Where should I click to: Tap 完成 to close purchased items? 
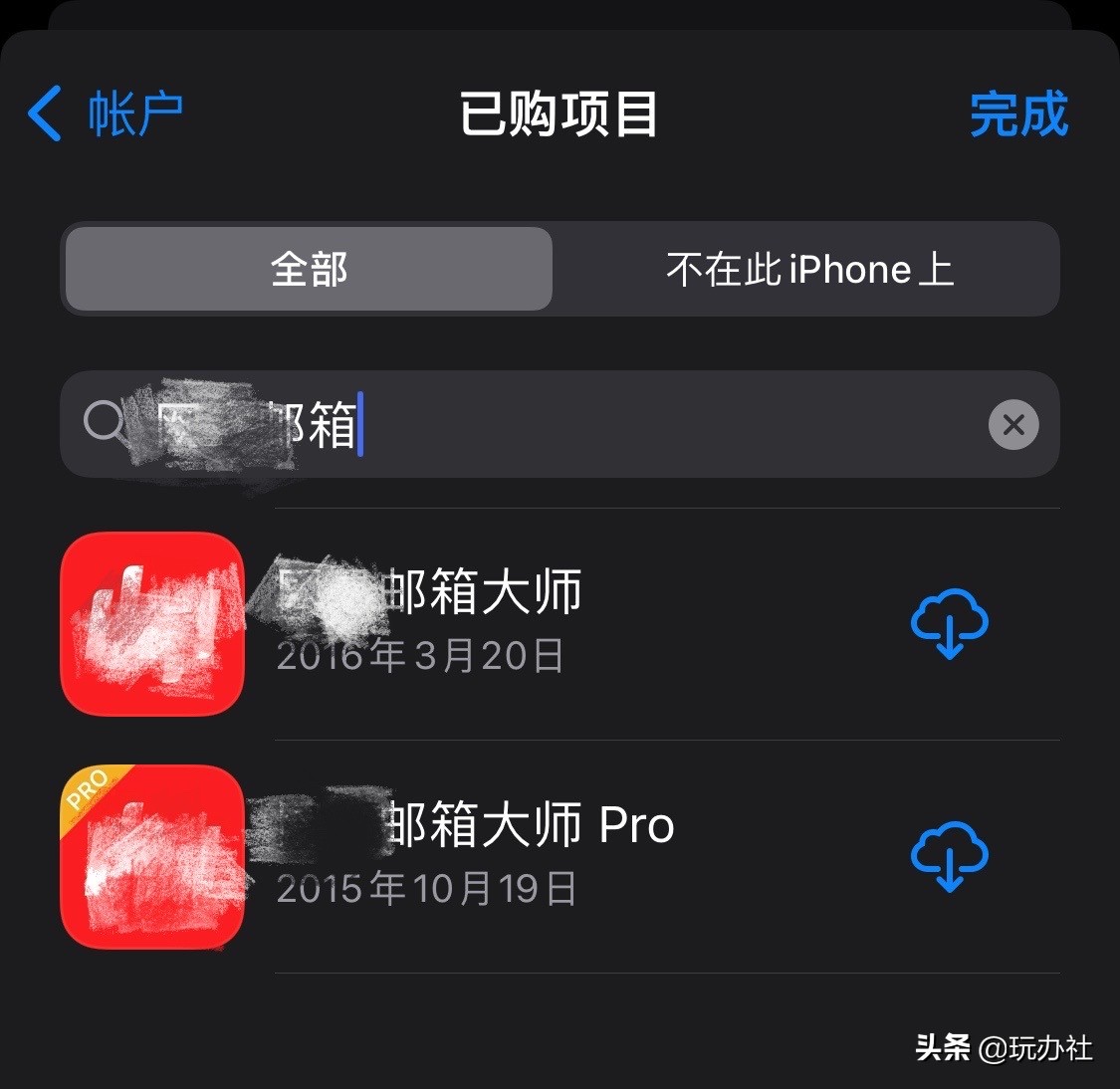click(1017, 113)
